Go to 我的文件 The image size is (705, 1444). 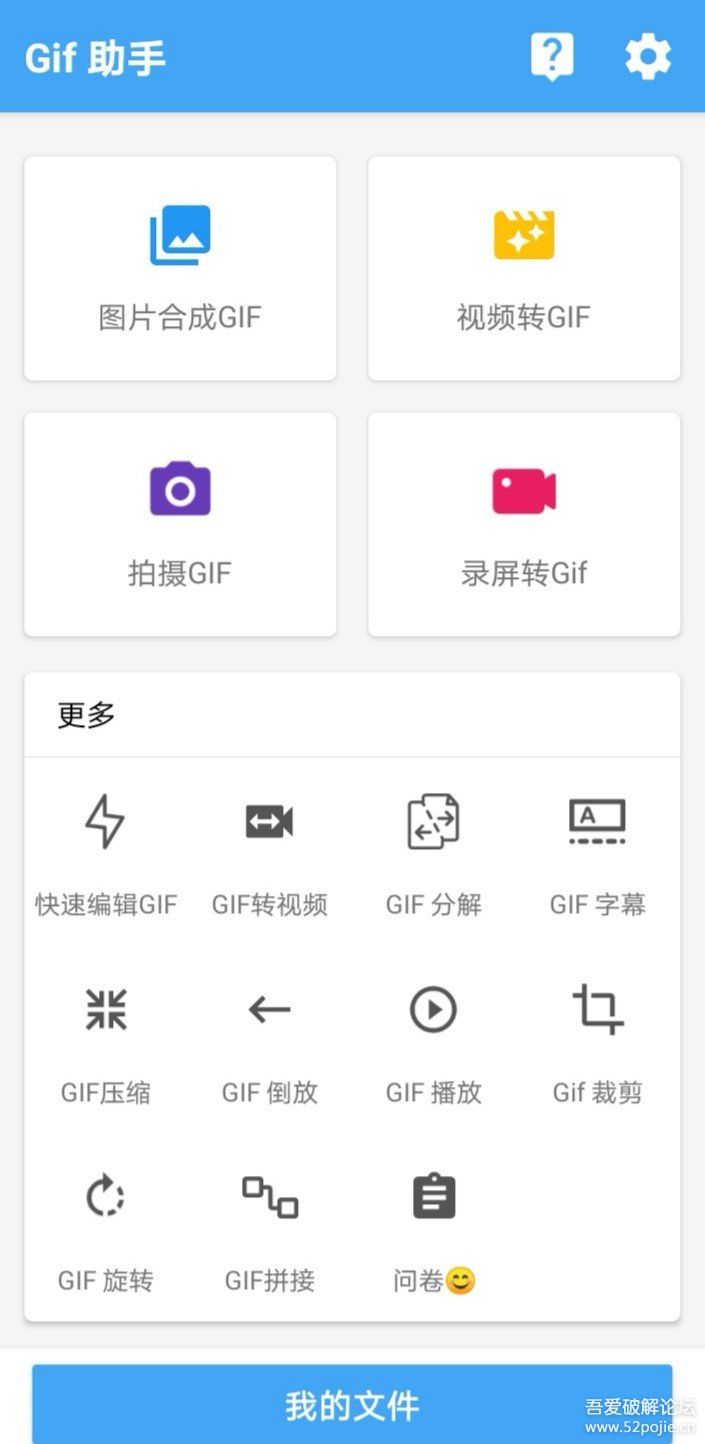pos(352,1405)
